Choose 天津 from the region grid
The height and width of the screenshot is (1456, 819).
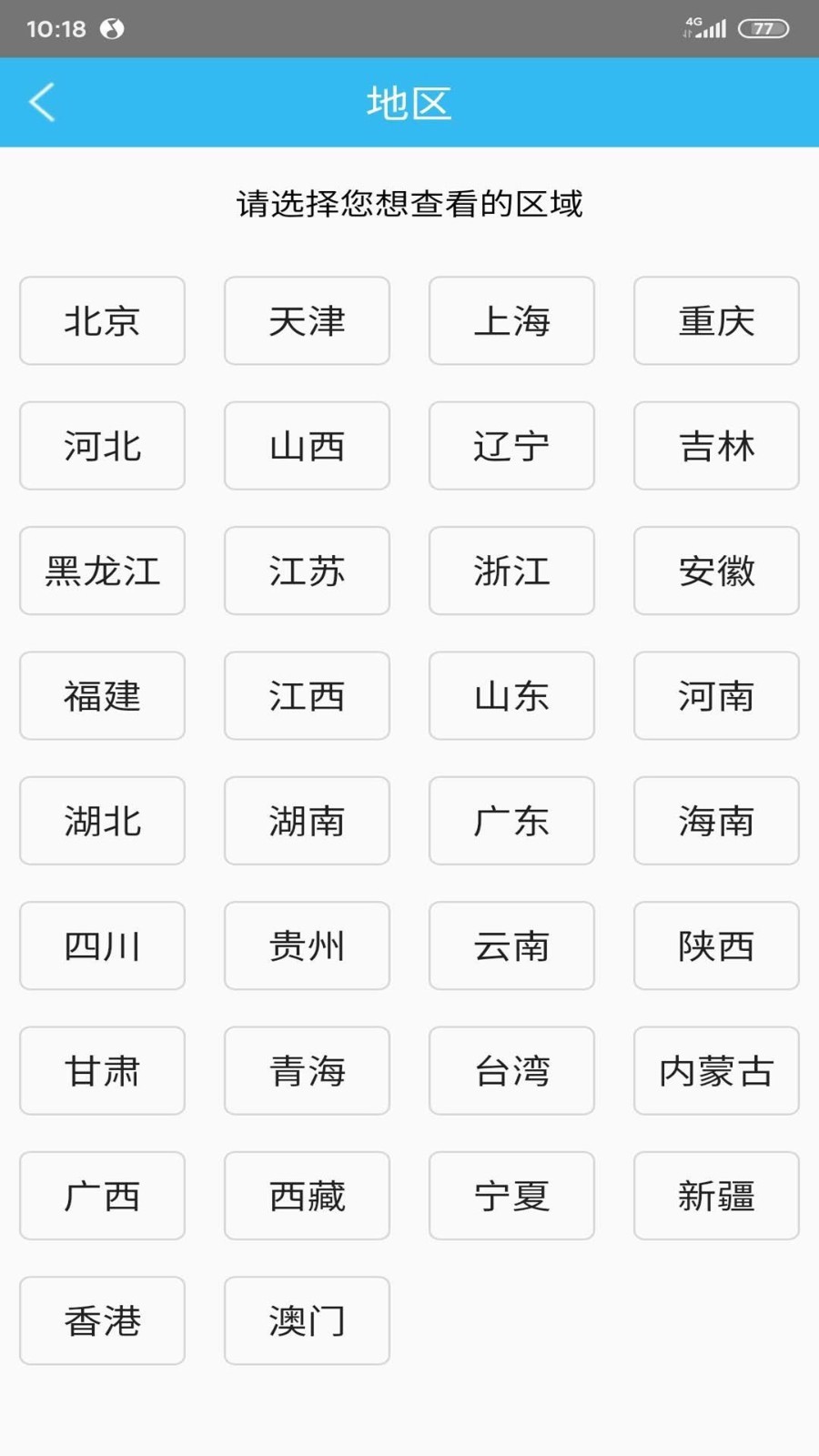307,321
